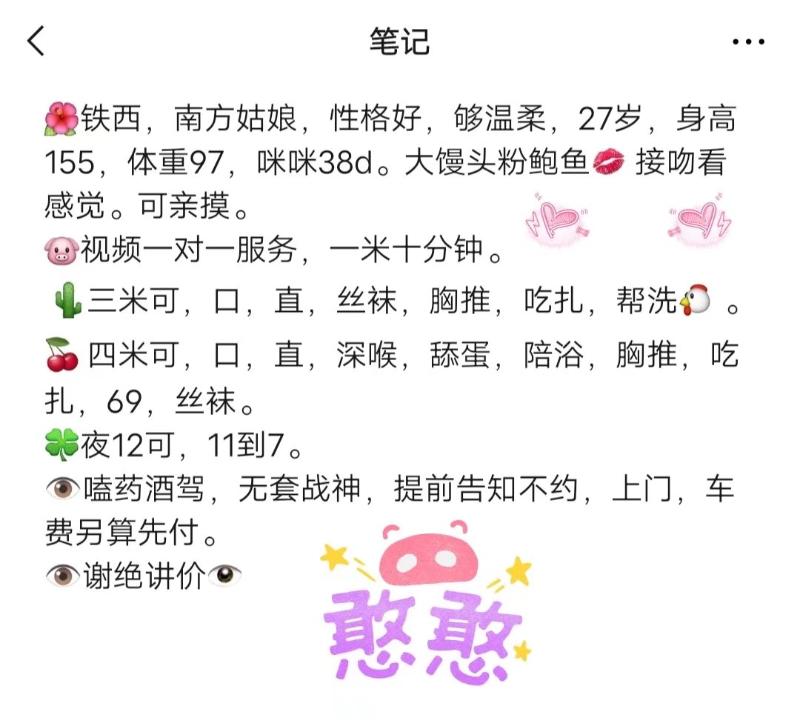Open the three-dot overflow menu
Image resolution: width=800 pixels, height=726 pixels.
748,42
